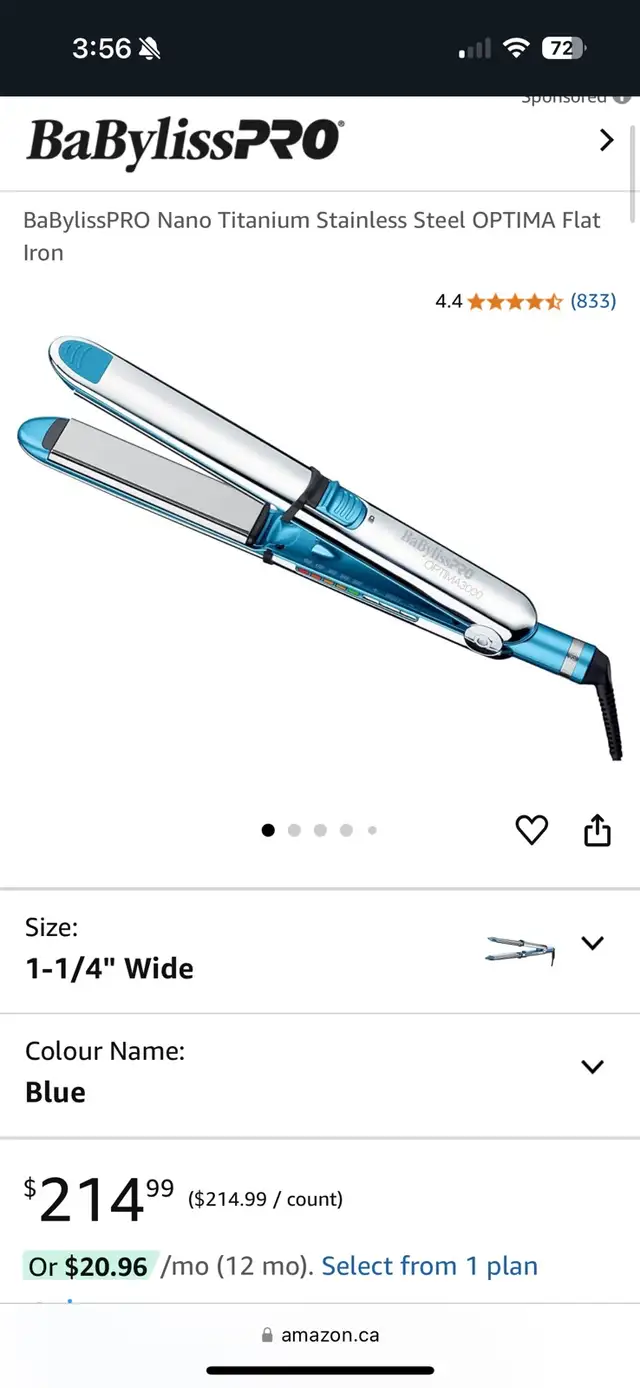Jump to second product image dot
The width and height of the screenshot is (640, 1388).
(294, 830)
